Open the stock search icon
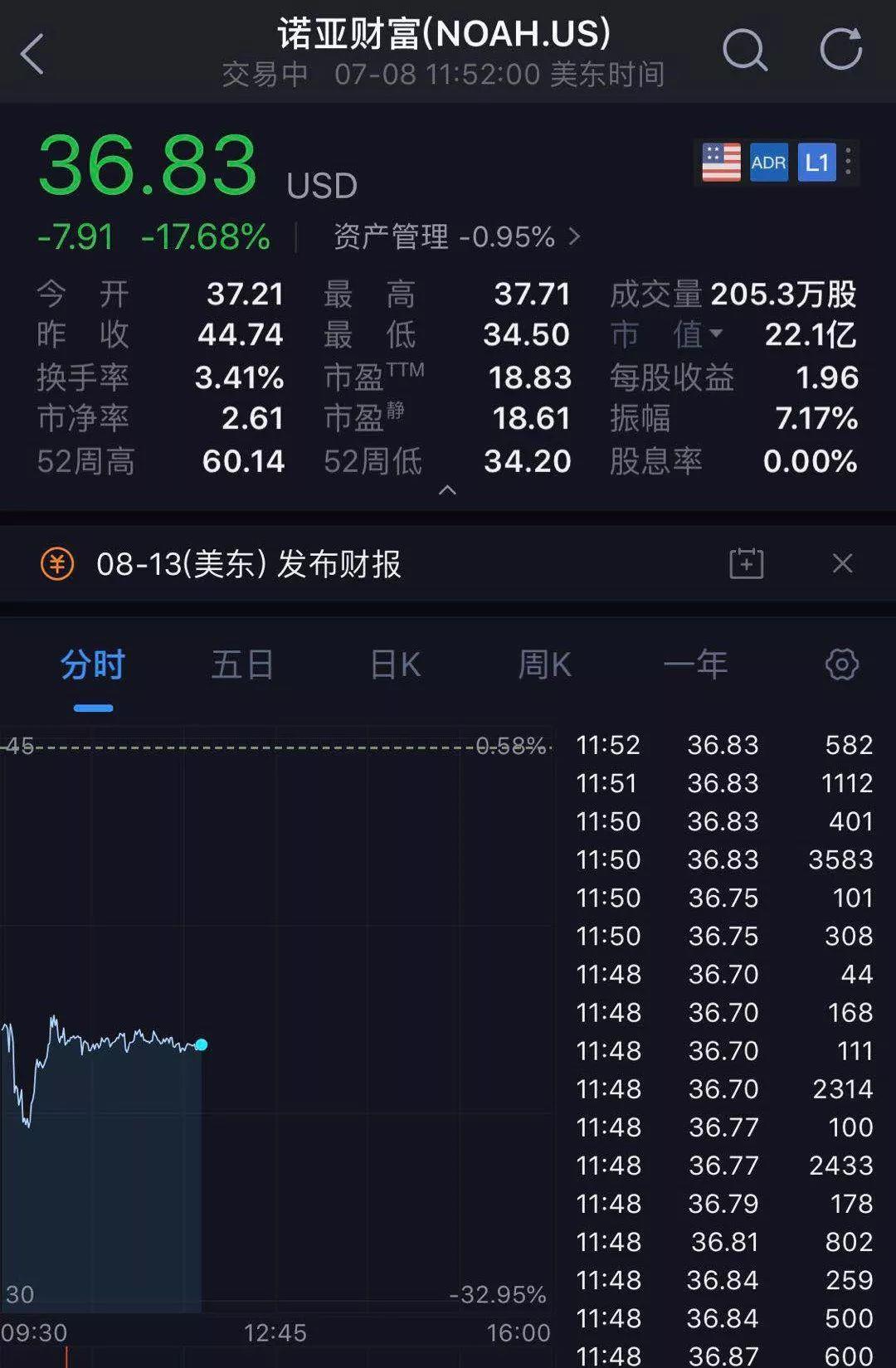This screenshot has width=896, height=1368. click(x=745, y=50)
